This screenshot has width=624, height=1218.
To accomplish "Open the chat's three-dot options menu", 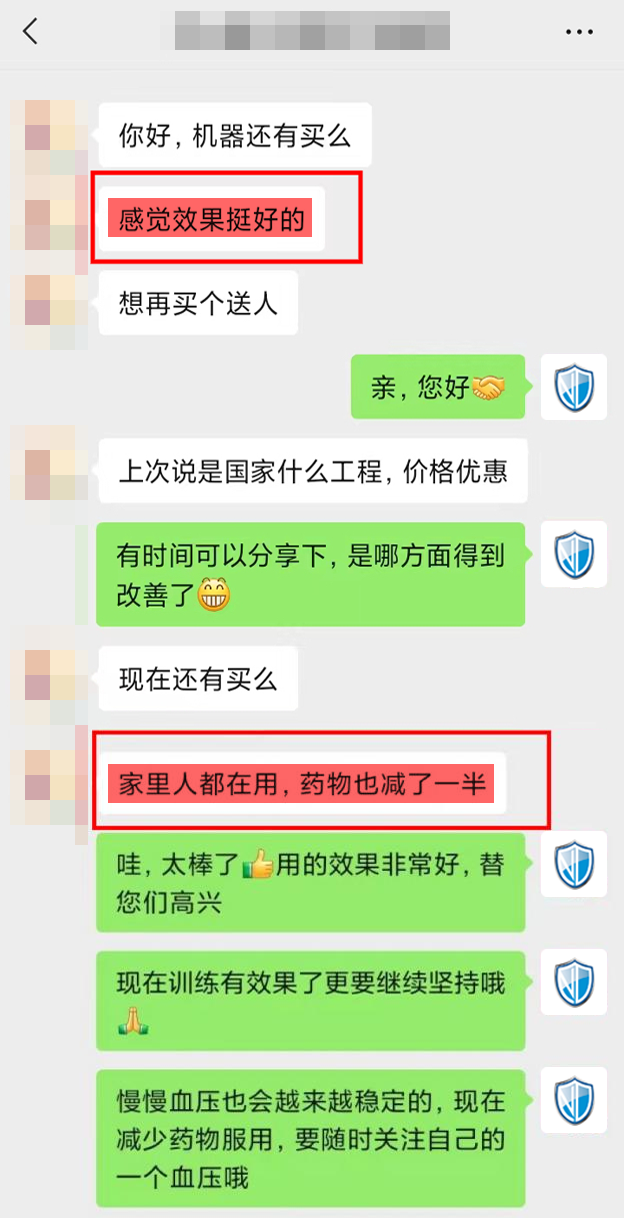I will (579, 32).
